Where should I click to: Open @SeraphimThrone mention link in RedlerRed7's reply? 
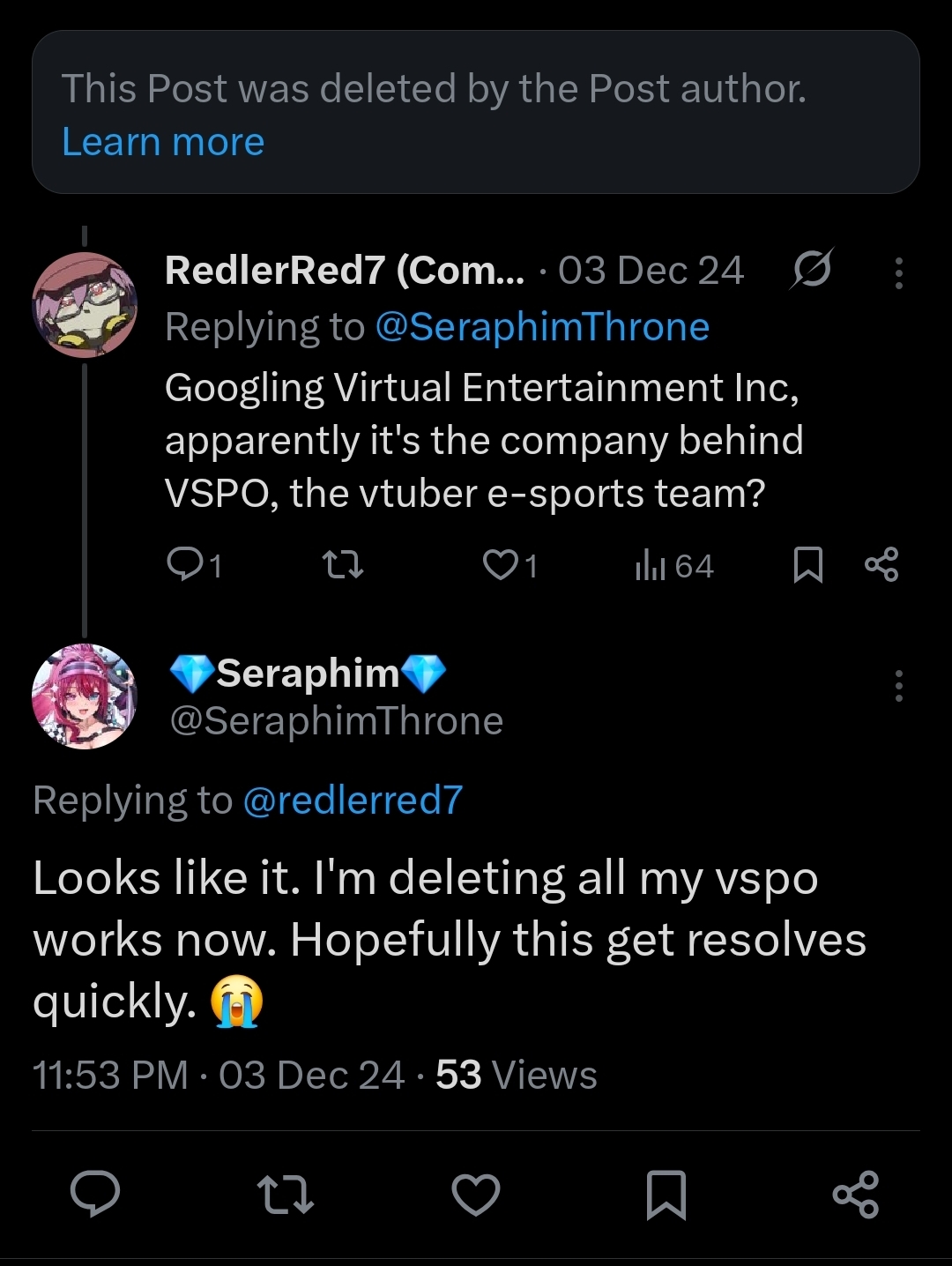pyautogui.click(x=542, y=327)
